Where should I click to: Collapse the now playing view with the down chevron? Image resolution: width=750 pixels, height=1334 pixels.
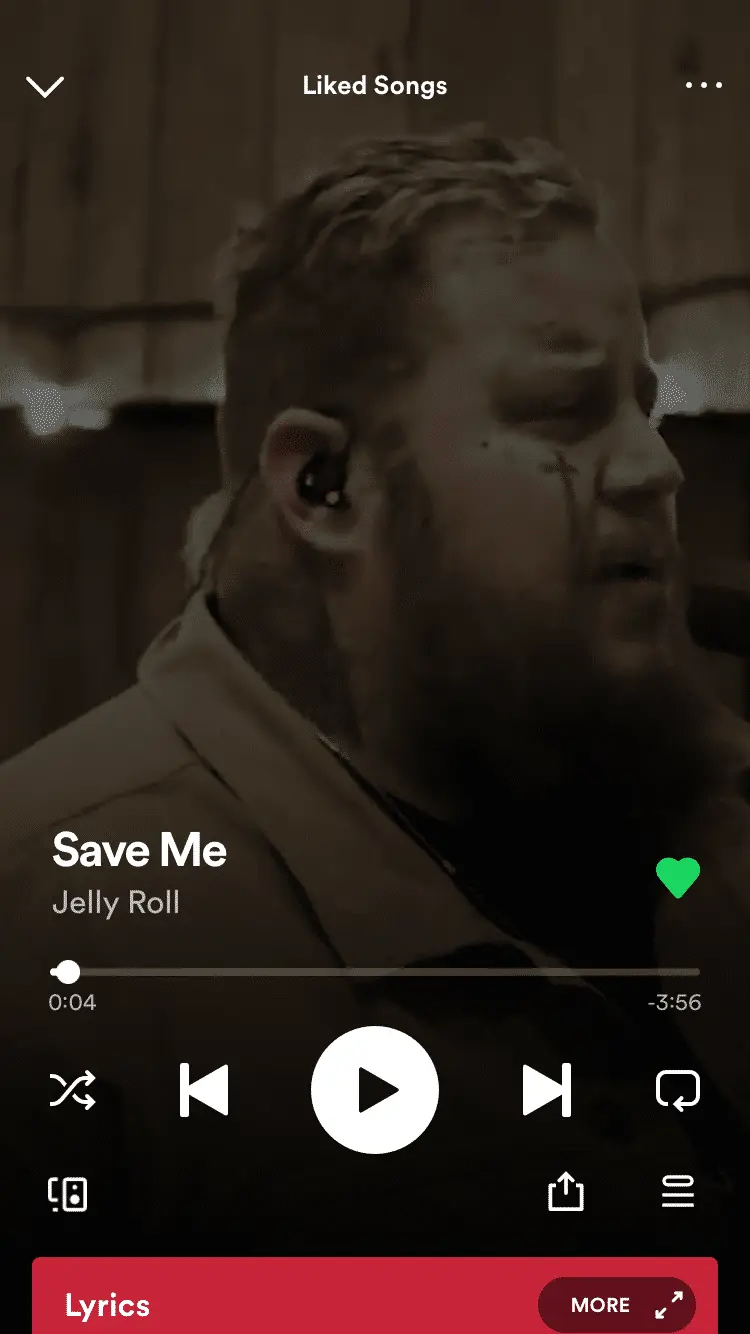[45, 87]
